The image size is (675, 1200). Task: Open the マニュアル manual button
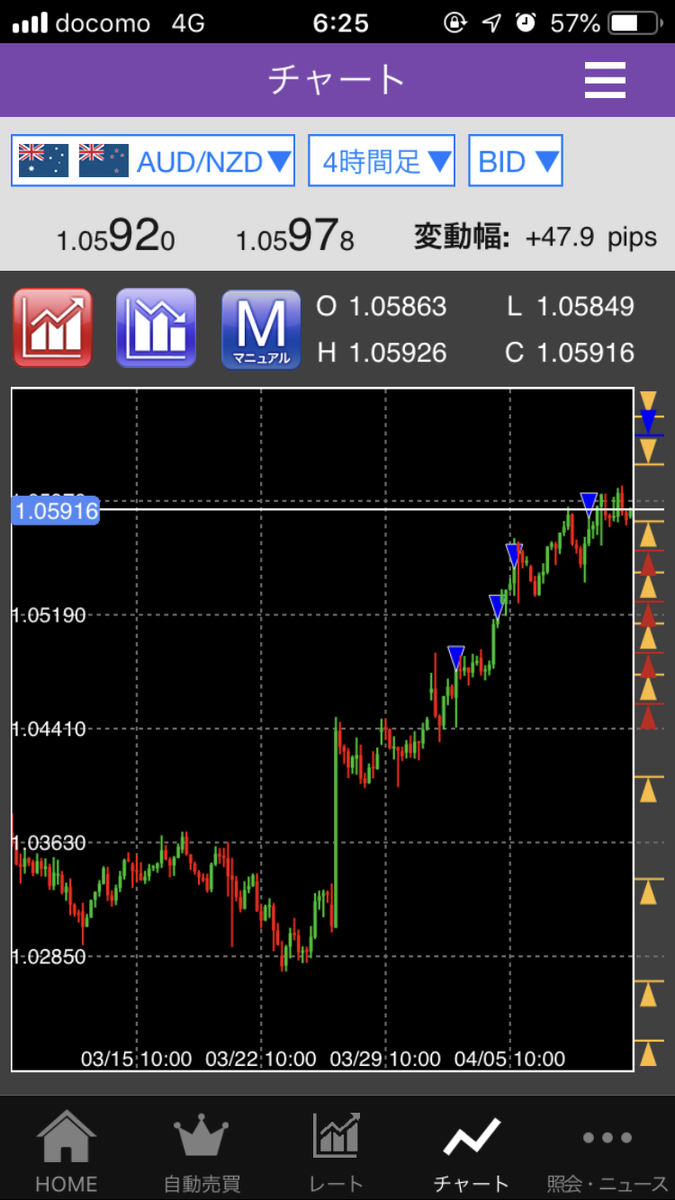point(261,329)
